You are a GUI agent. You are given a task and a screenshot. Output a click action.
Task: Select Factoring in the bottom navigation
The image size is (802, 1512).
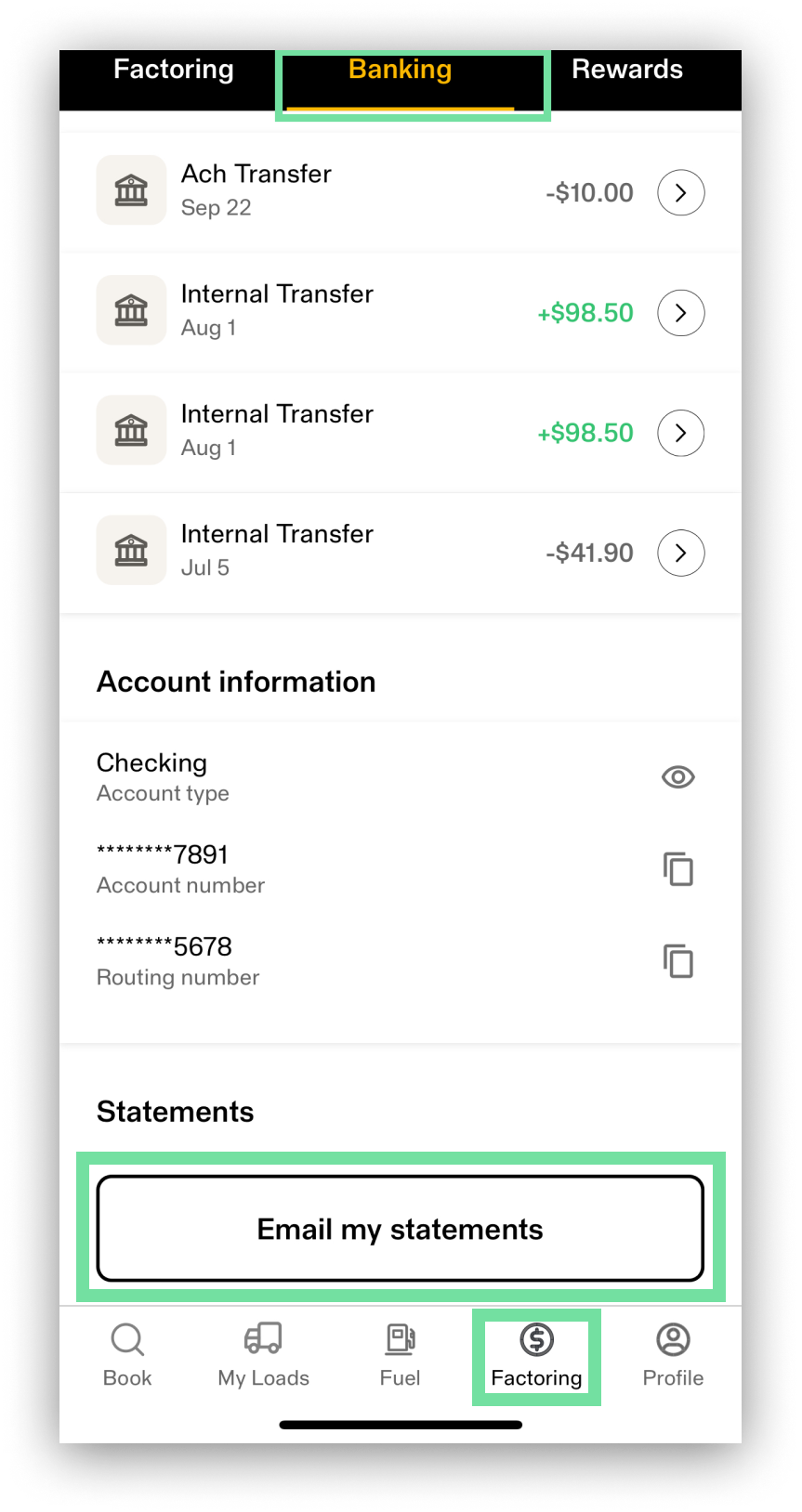[536, 1356]
